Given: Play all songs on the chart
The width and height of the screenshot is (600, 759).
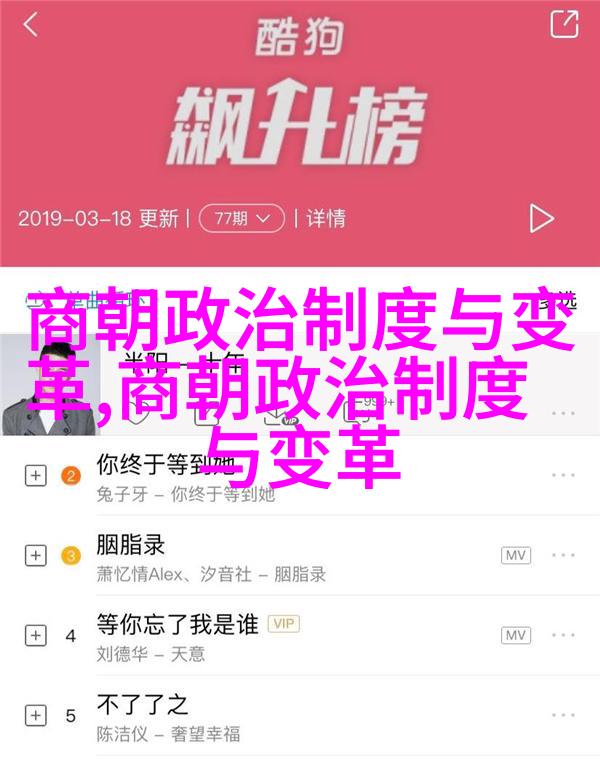Looking at the screenshot, I should (x=541, y=217).
